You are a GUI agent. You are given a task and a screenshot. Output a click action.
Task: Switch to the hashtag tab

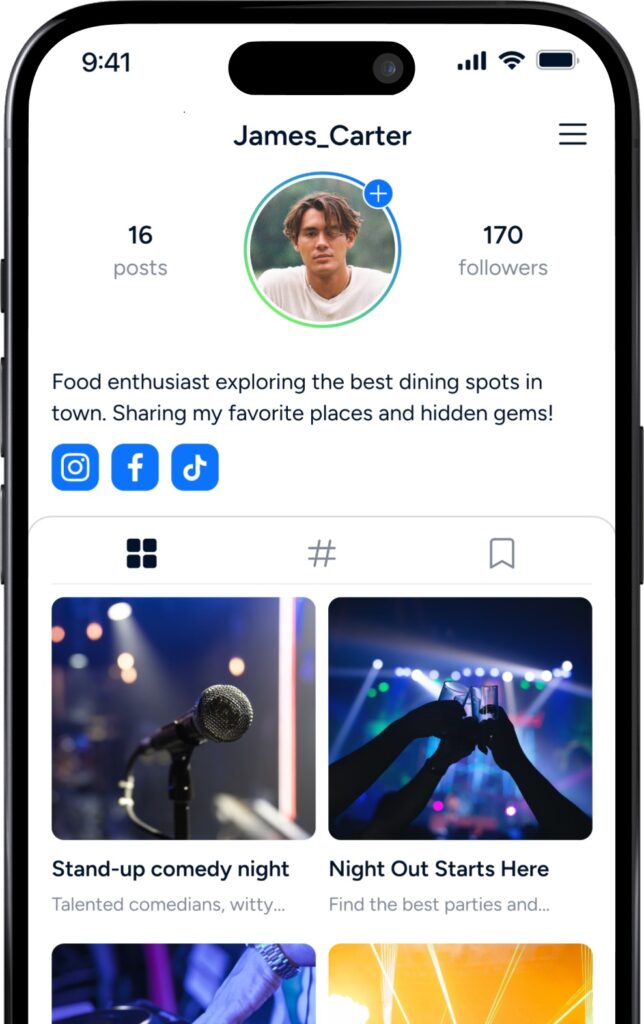pyautogui.click(x=321, y=553)
